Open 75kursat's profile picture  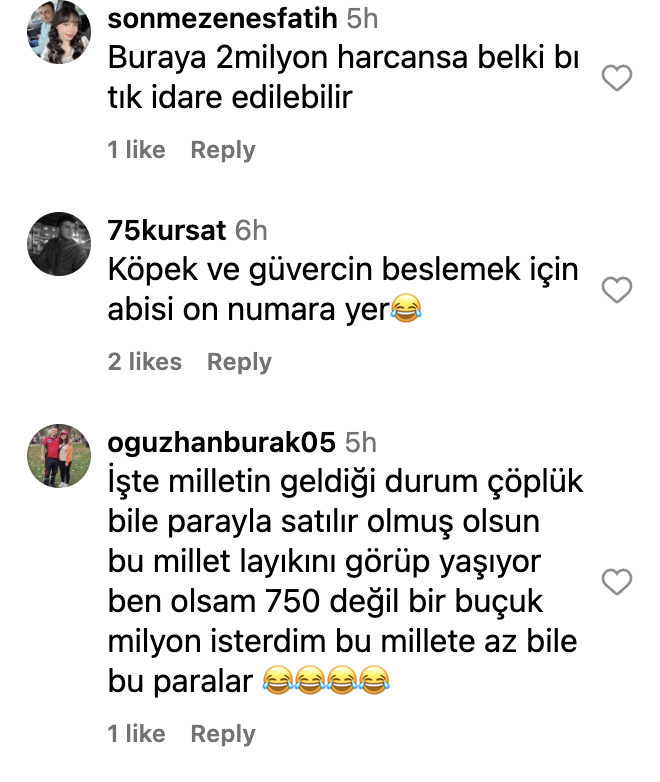click(58, 245)
